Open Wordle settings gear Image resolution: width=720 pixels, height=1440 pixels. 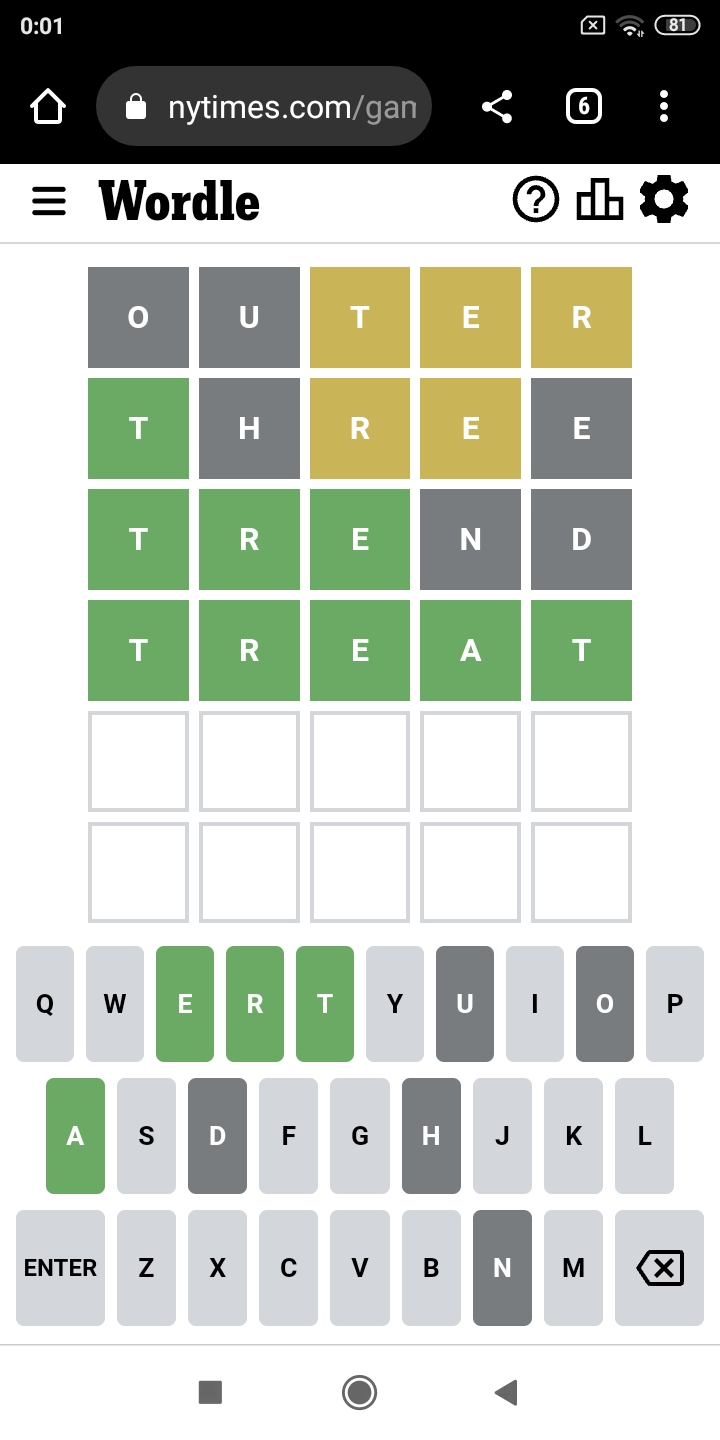click(664, 200)
